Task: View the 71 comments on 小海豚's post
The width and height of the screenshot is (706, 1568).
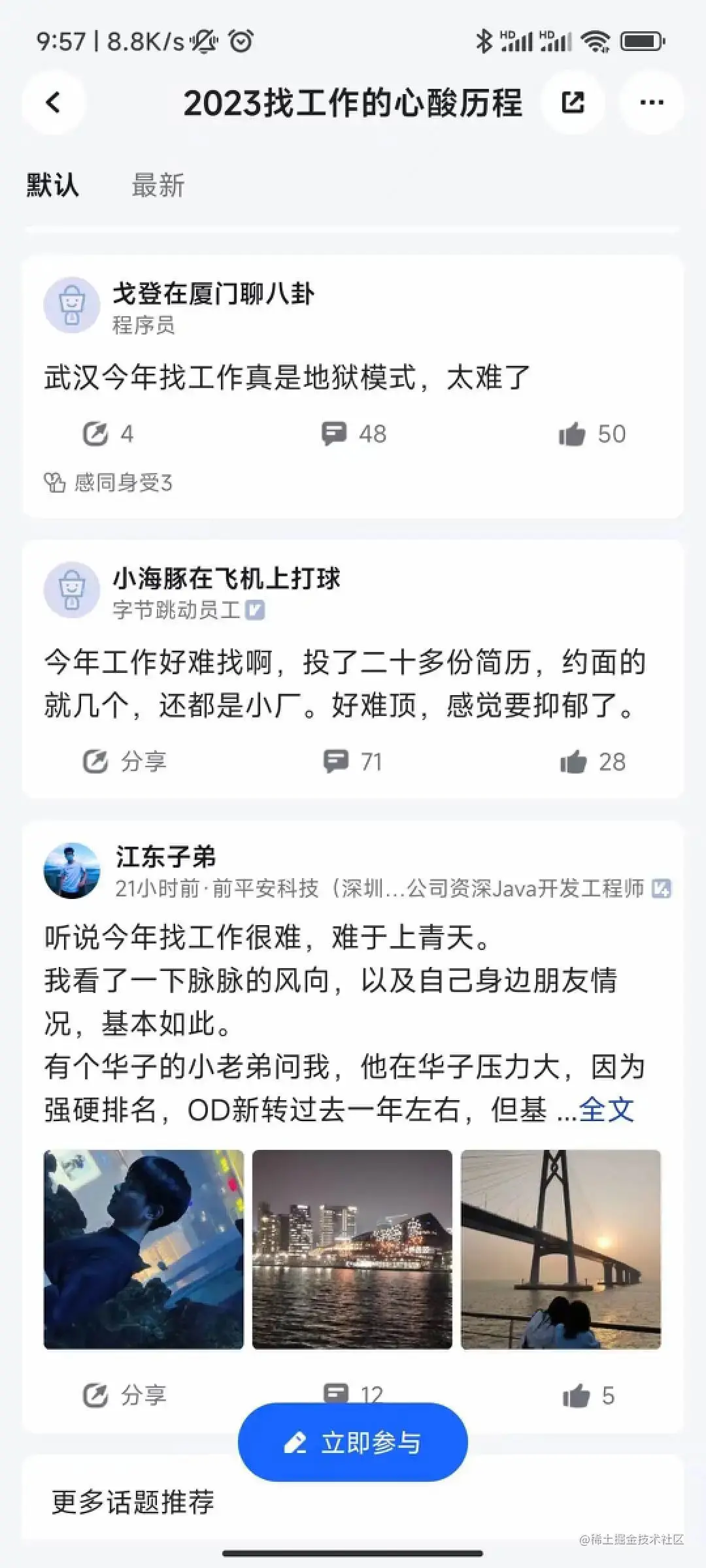Action: [x=353, y=762]
